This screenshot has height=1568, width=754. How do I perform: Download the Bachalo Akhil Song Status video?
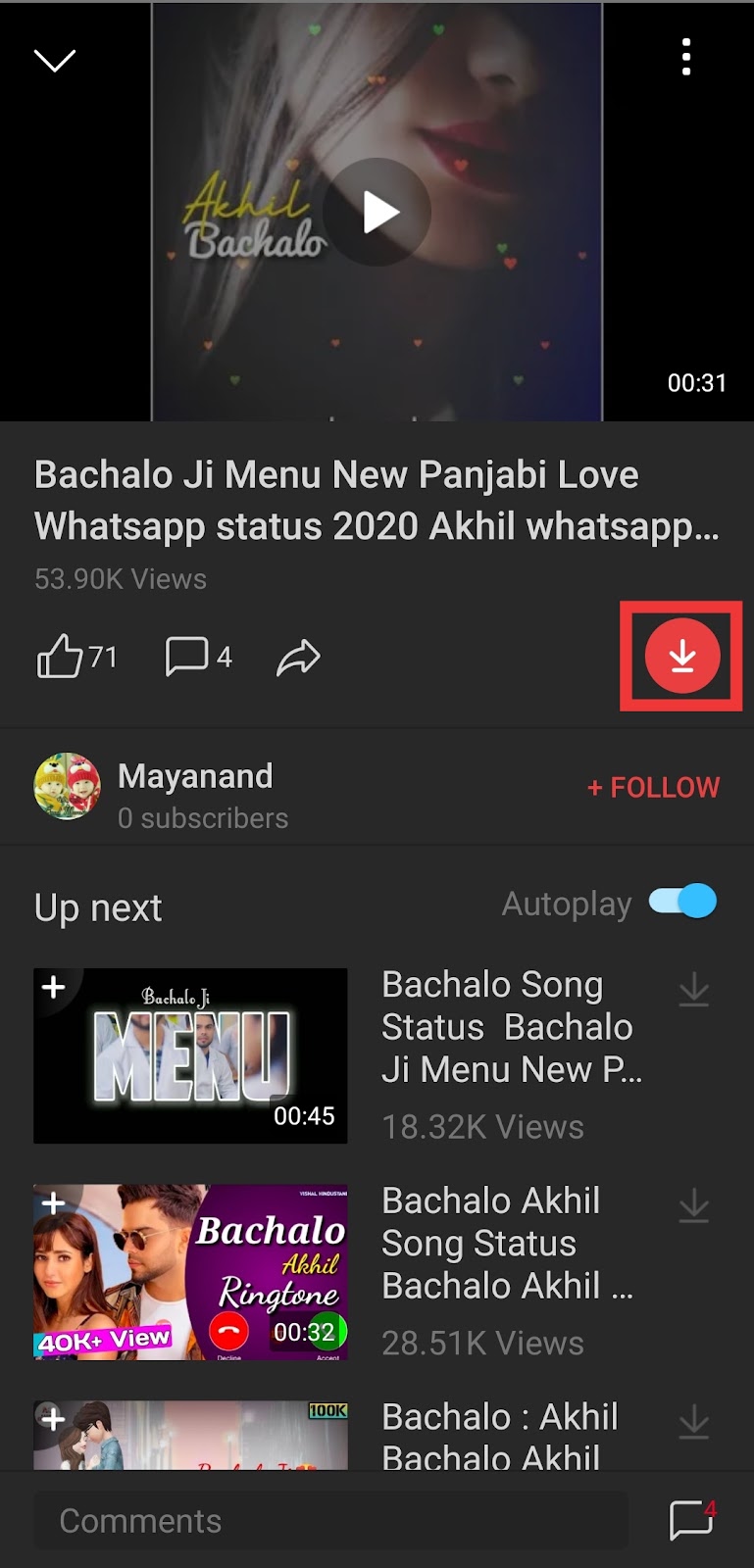pyautogui.click(x=694, y=1205)
